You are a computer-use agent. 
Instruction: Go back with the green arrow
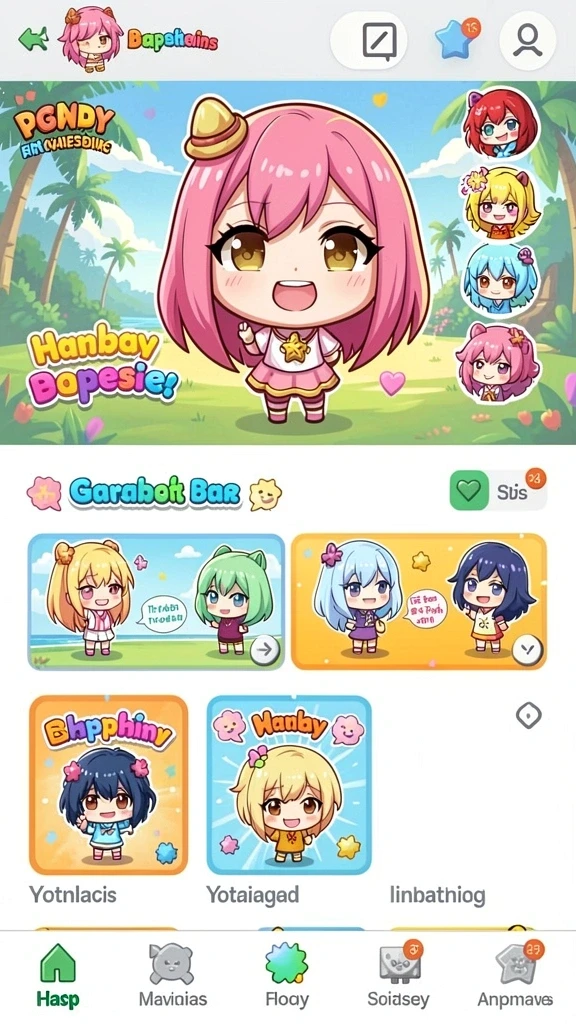33,39
